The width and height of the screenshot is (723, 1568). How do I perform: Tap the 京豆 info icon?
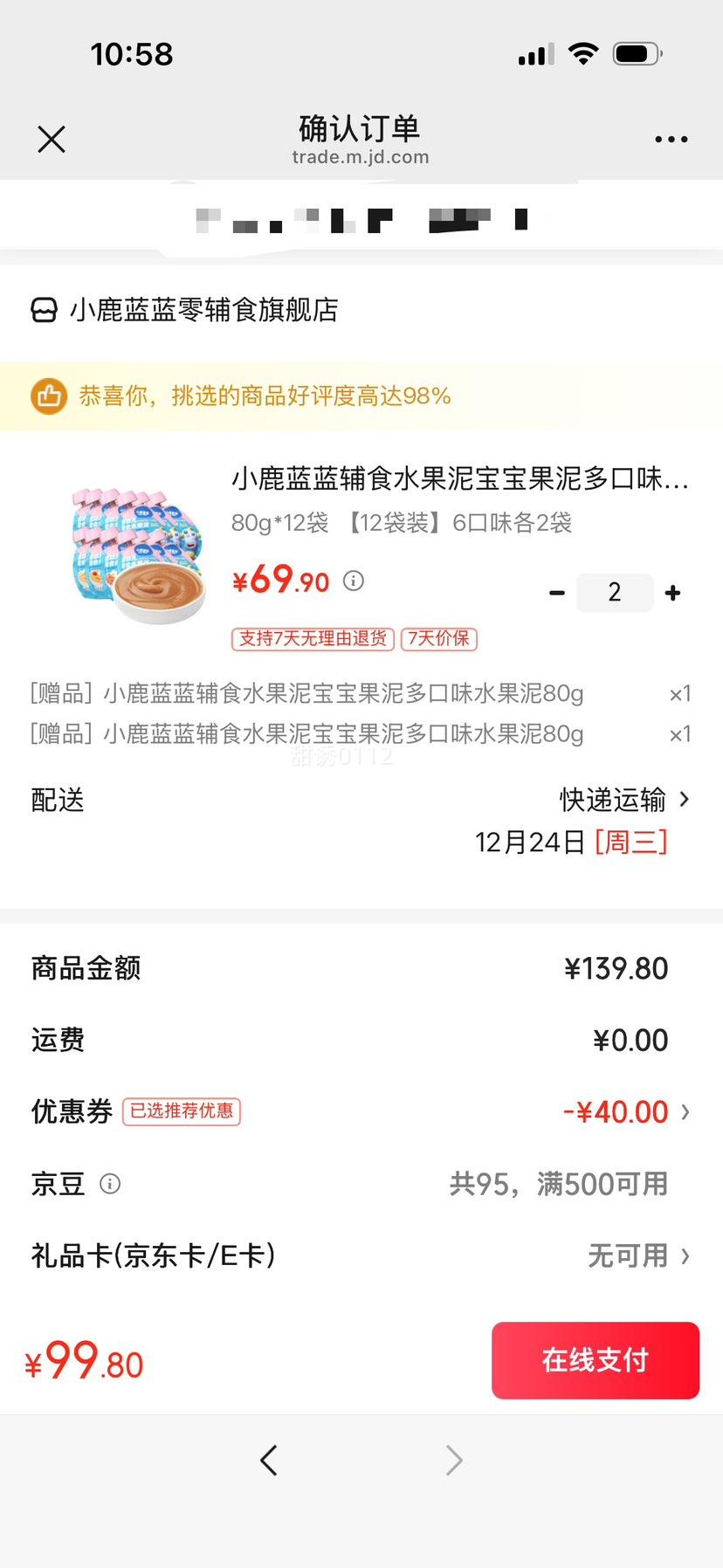109,1185
